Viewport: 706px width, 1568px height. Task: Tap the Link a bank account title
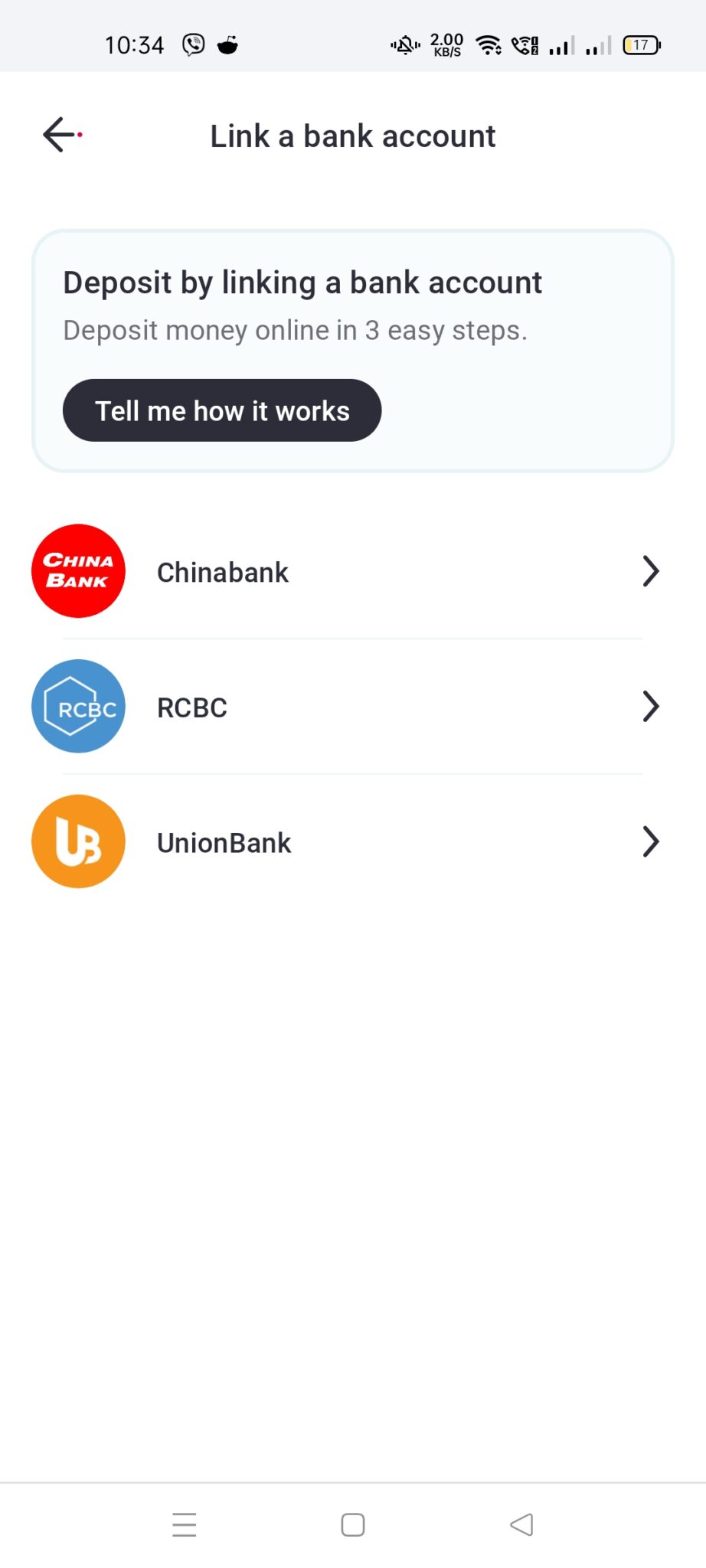352,136
